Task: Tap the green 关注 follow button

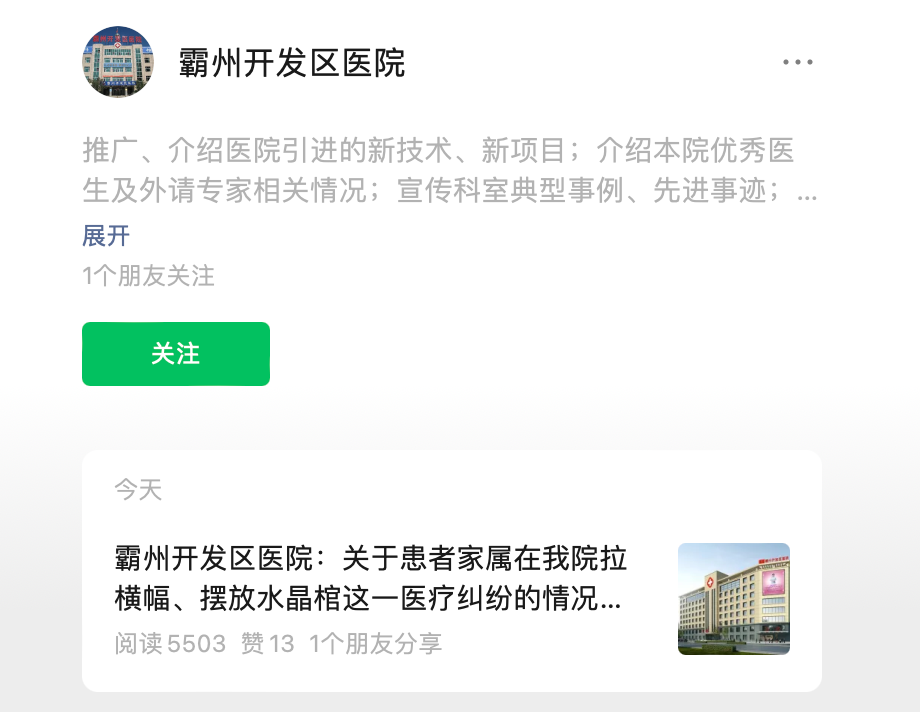Action: (x=176, y=354)
